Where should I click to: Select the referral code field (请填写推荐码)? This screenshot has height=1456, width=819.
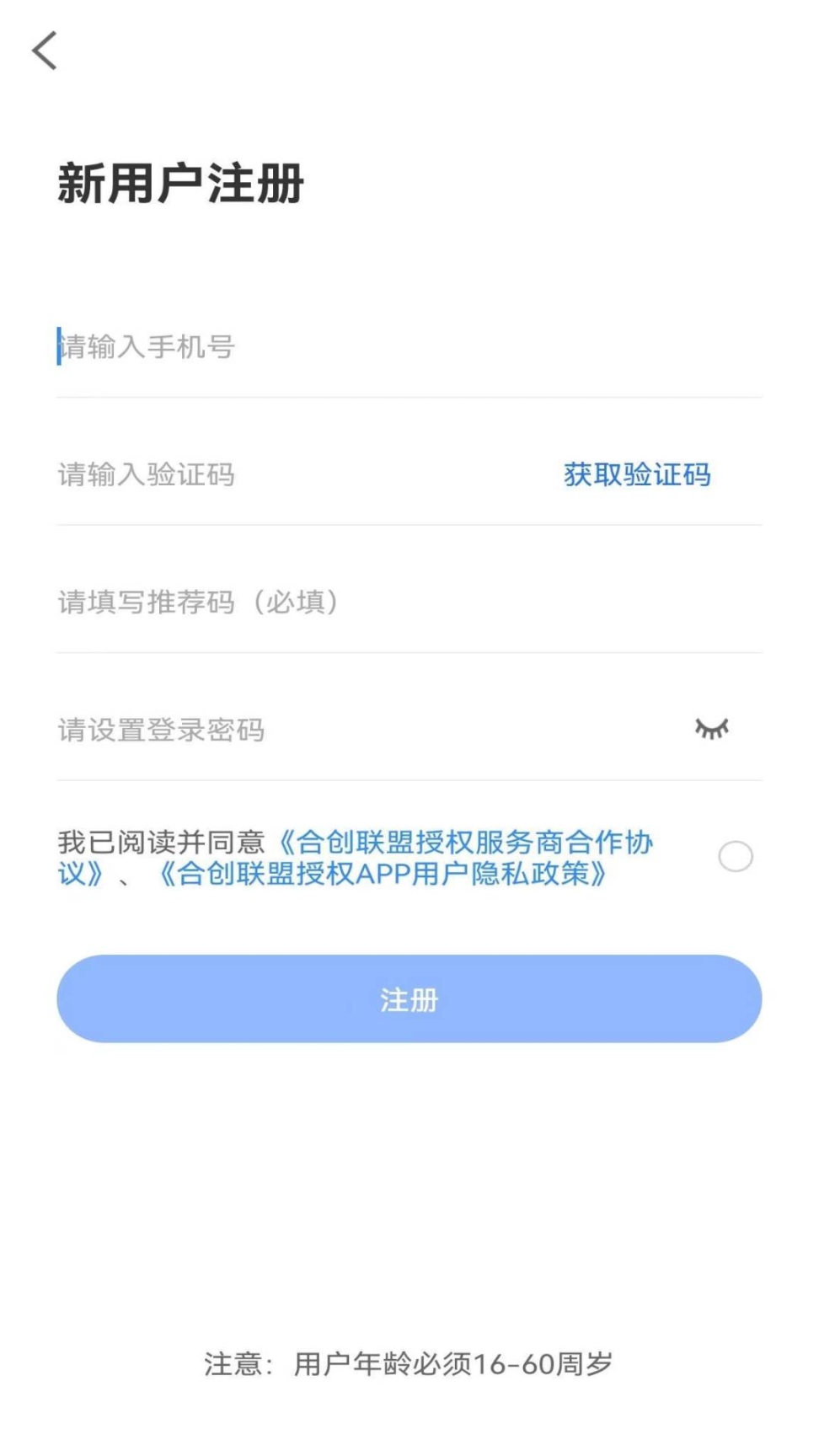409,602
